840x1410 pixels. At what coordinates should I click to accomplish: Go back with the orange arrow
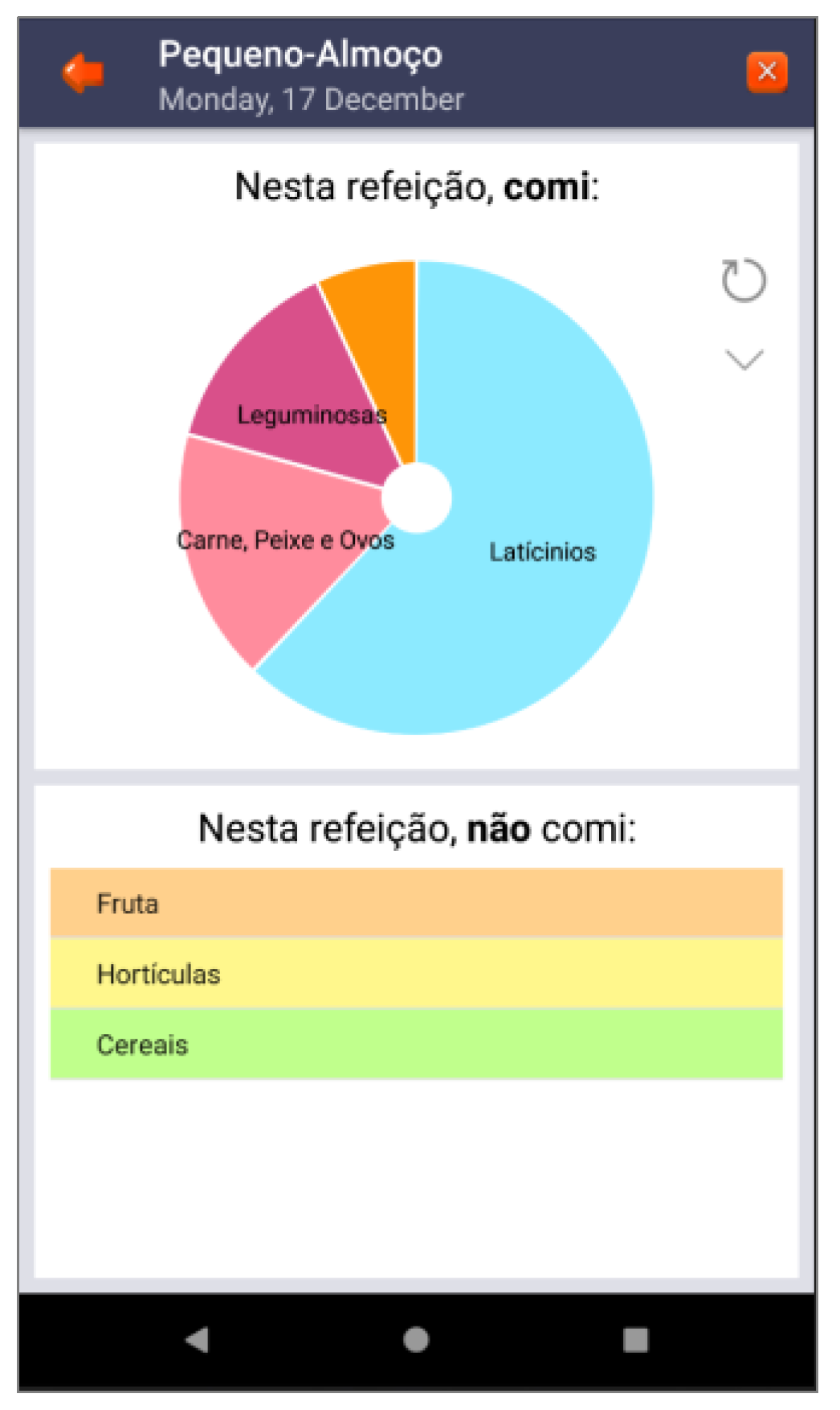coord(84,73)
